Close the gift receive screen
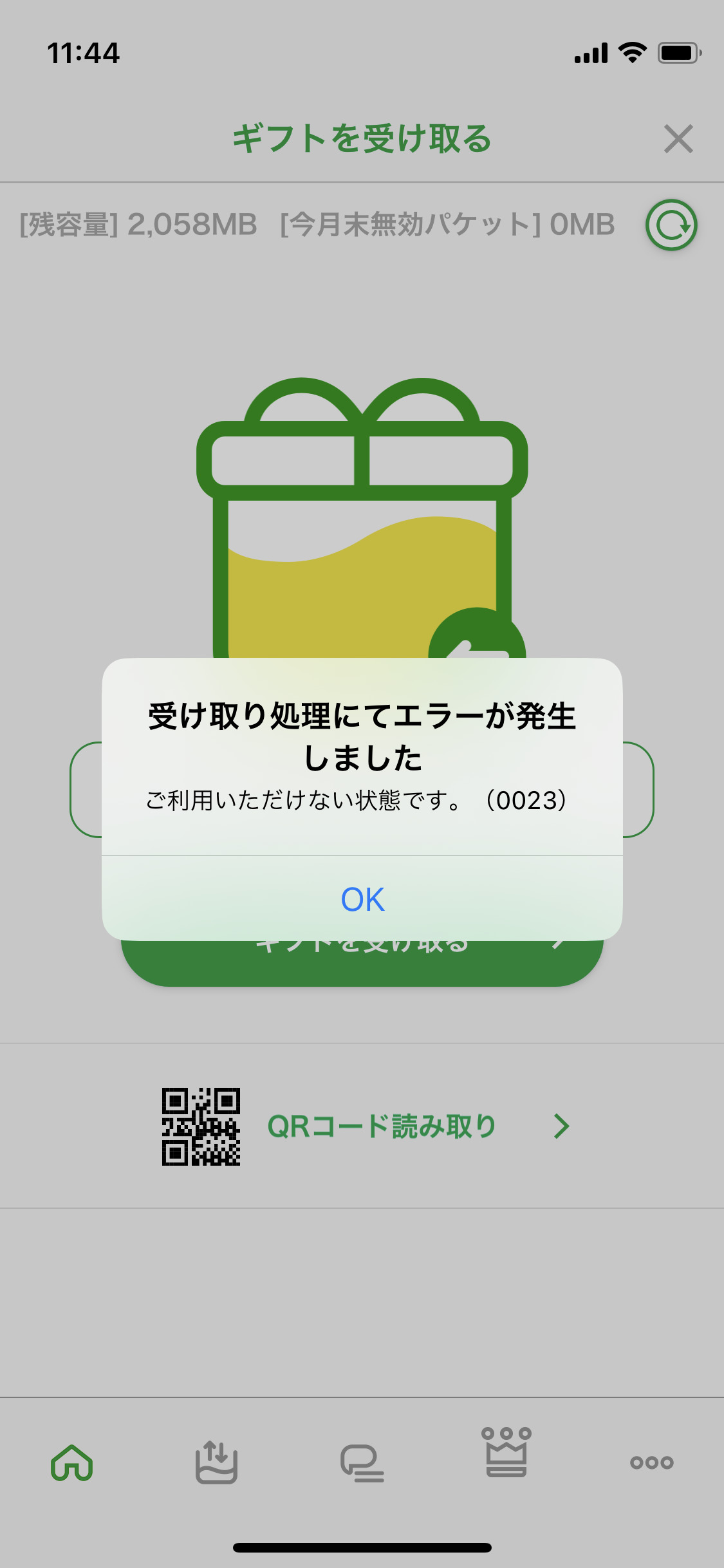Viewport: 724px width, 1568px height. [678, 139]
